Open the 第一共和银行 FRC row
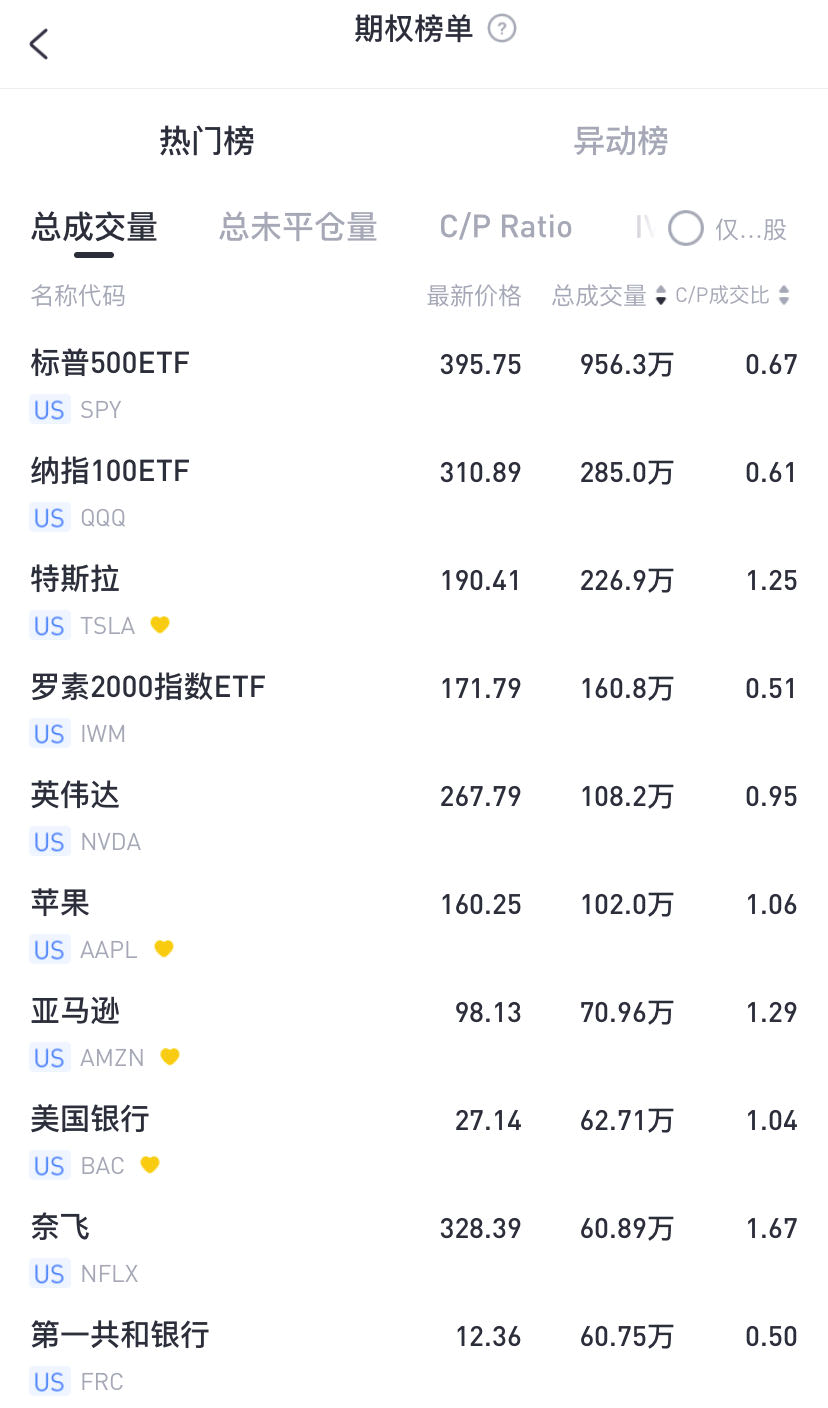 [414, 1356]
